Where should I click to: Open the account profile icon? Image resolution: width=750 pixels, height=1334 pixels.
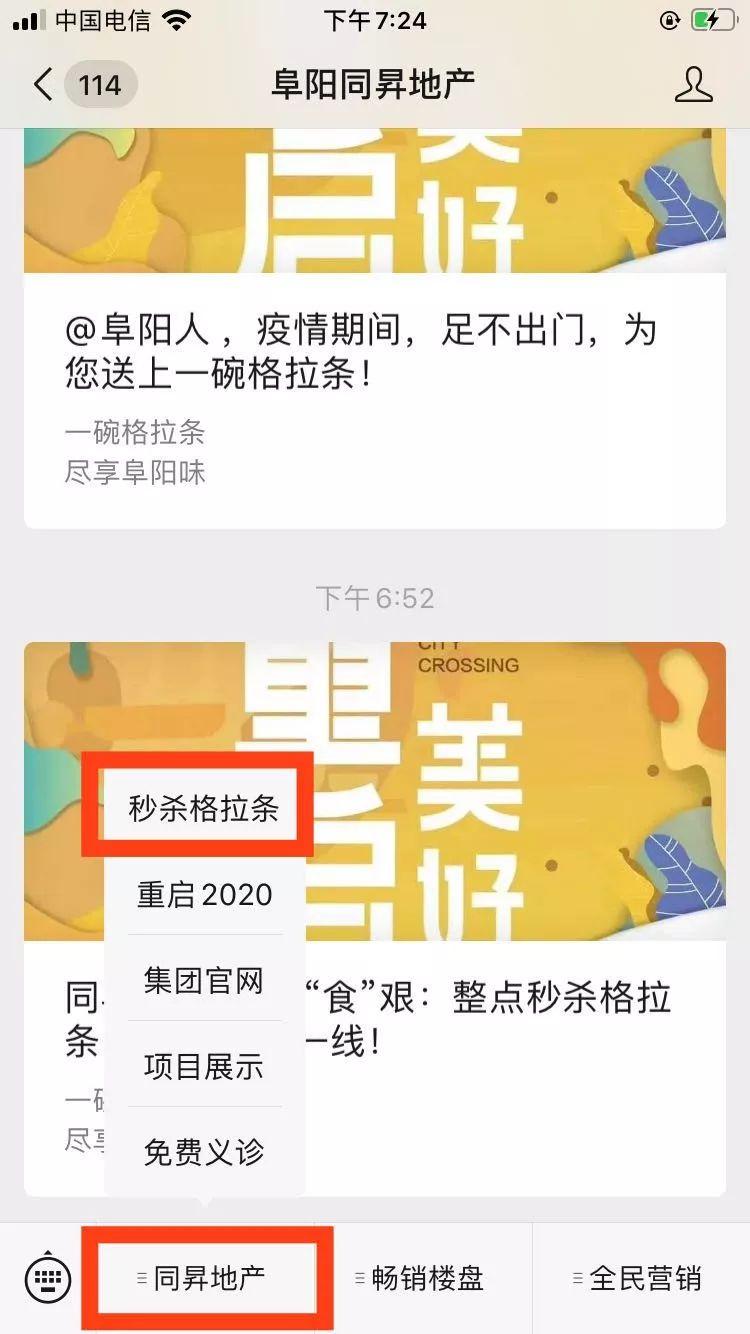[x=694, y=85]
